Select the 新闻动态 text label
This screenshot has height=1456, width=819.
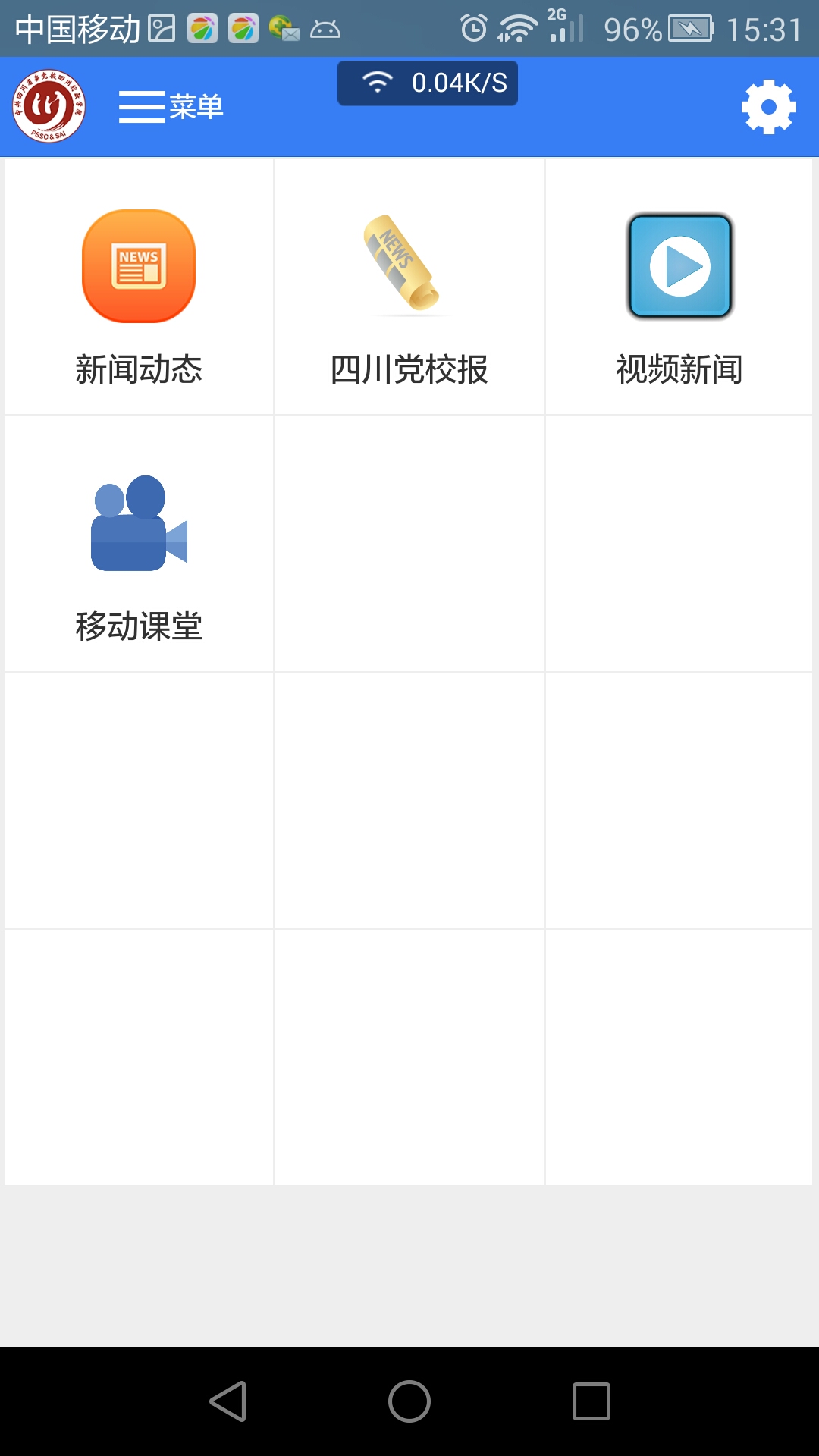click(x=139, y=369)
